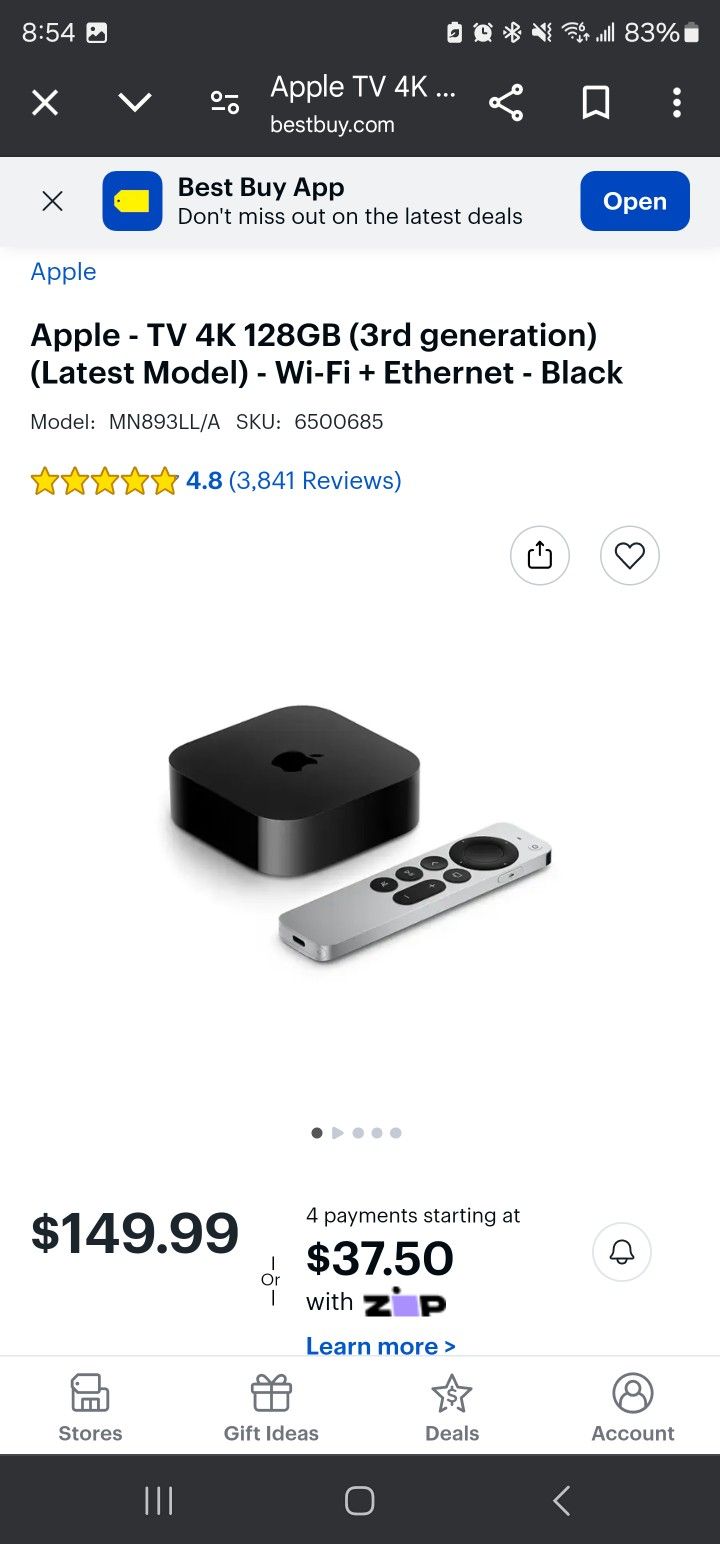
Task: Close the browser custom tab
Action: [x=45, y=102]
